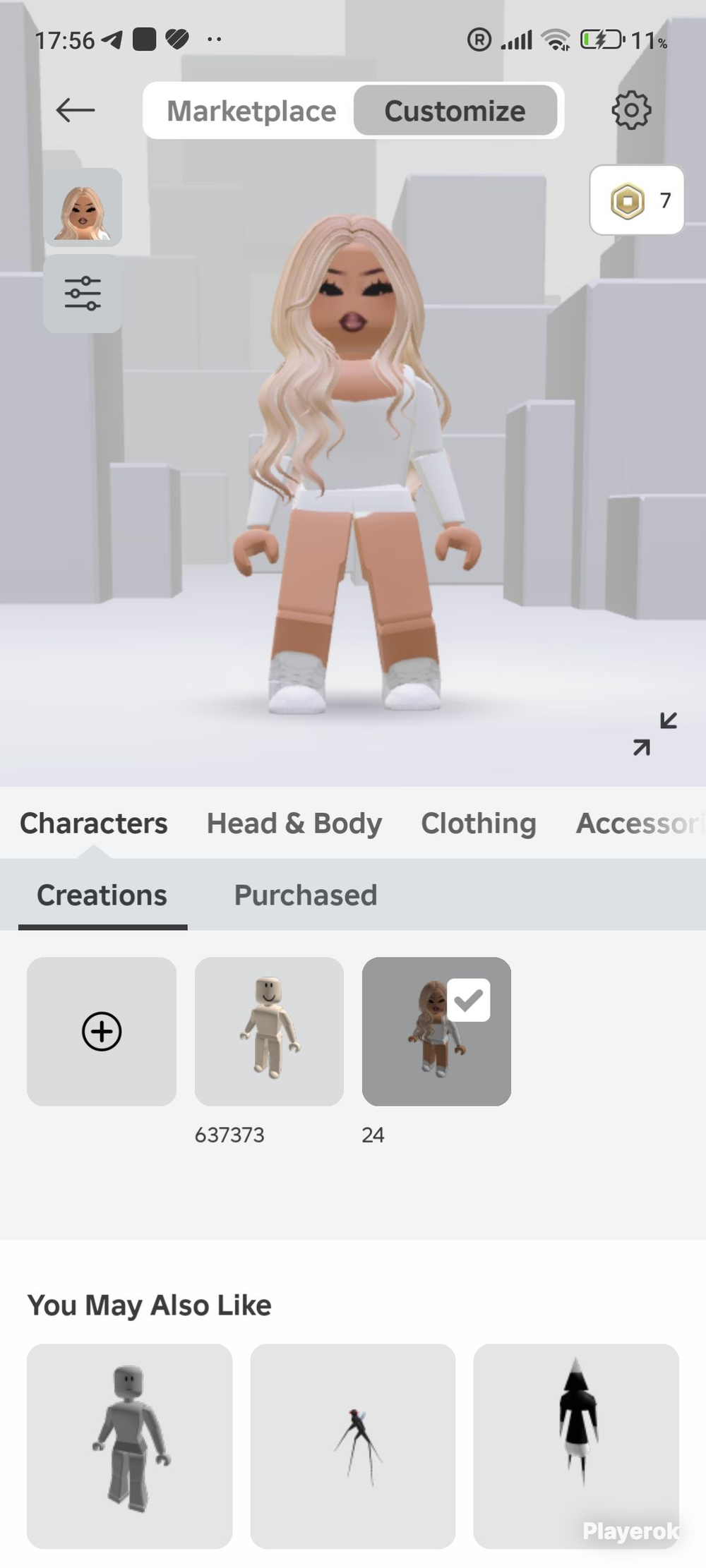Image resolution: width=706 pixels, height=1568 pixels.
Task: Select the saved character named 24
Action: coord(436,1032)
